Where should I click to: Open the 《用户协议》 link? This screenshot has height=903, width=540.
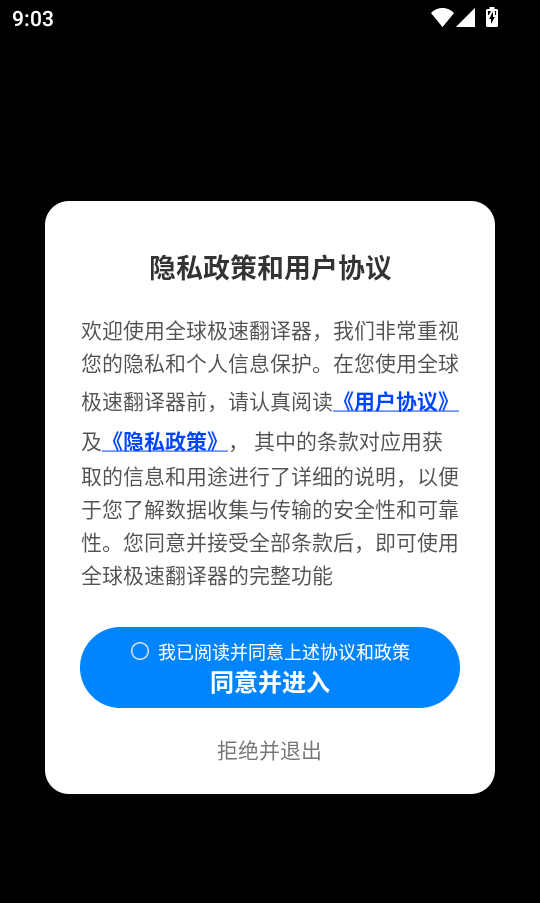pyautogui.click(x=396, y=402)
